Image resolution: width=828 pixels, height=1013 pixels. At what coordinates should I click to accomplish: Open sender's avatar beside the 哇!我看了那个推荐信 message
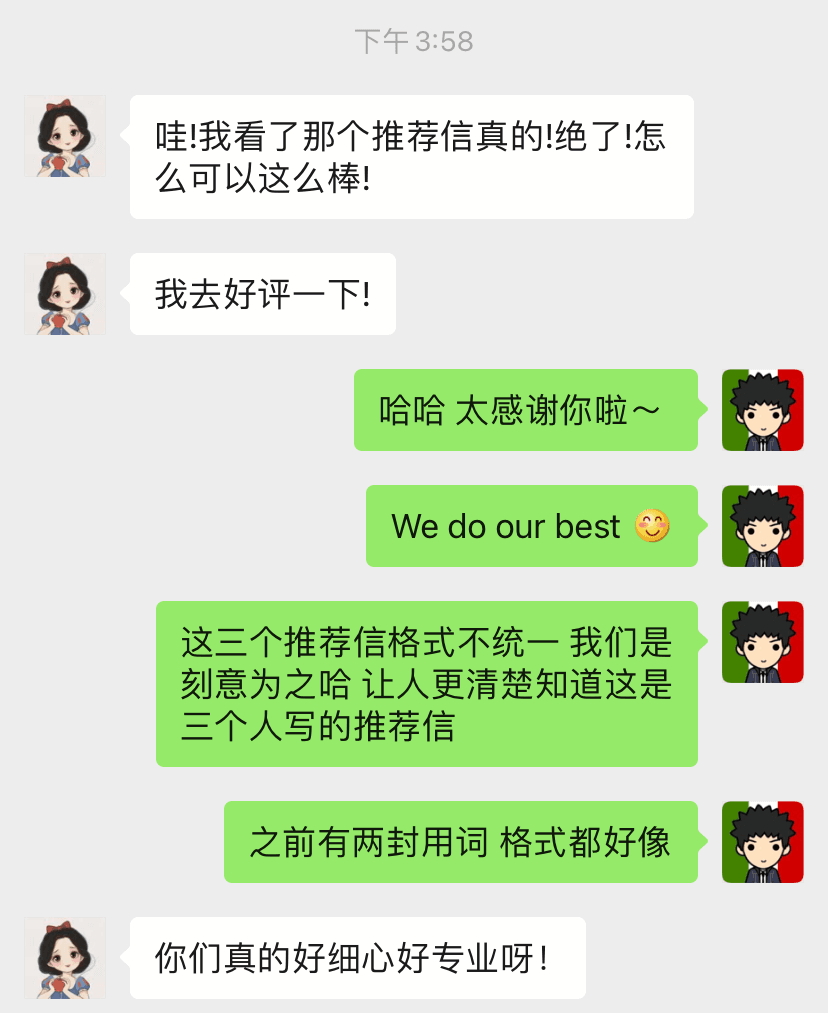[x=65, y=136]
